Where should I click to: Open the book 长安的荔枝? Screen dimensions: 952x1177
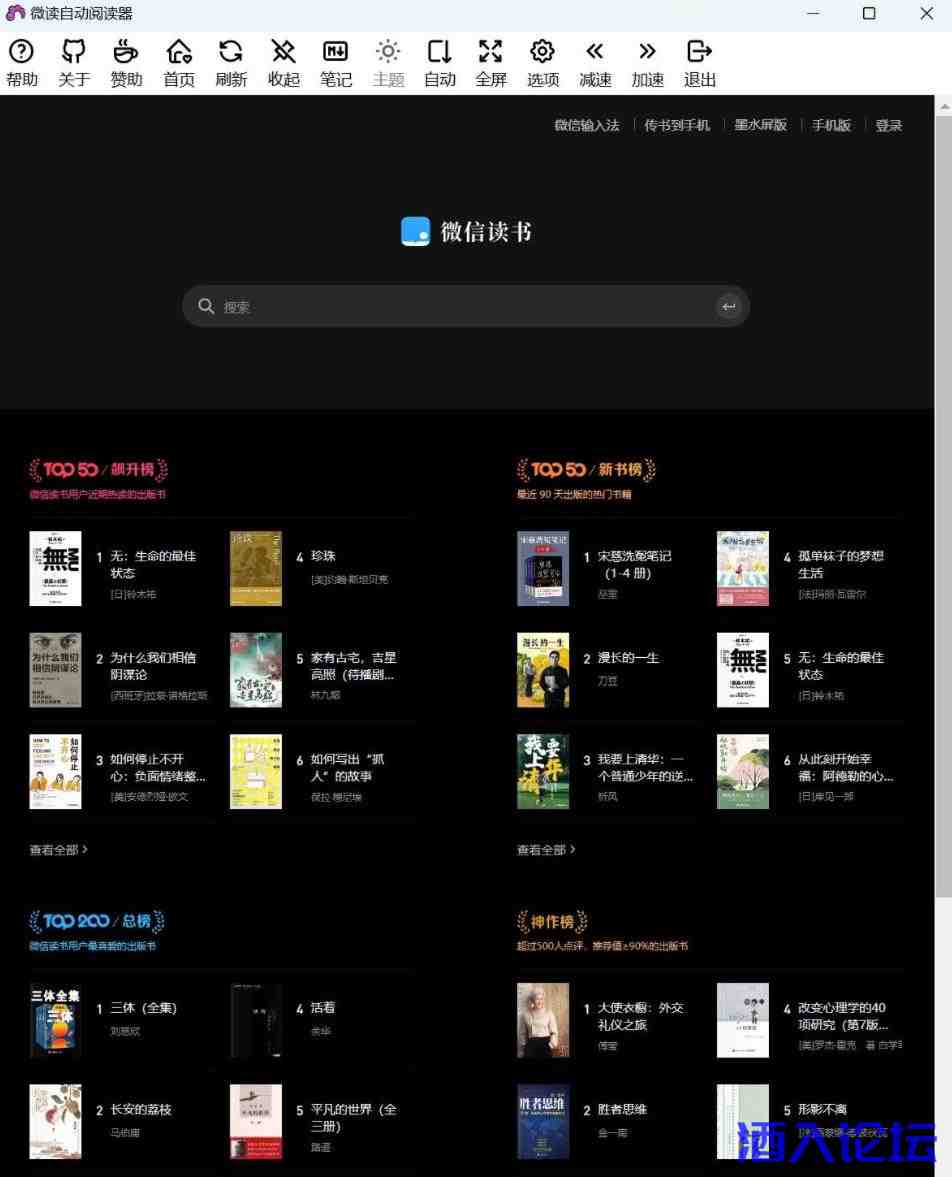pos(140,1110)
